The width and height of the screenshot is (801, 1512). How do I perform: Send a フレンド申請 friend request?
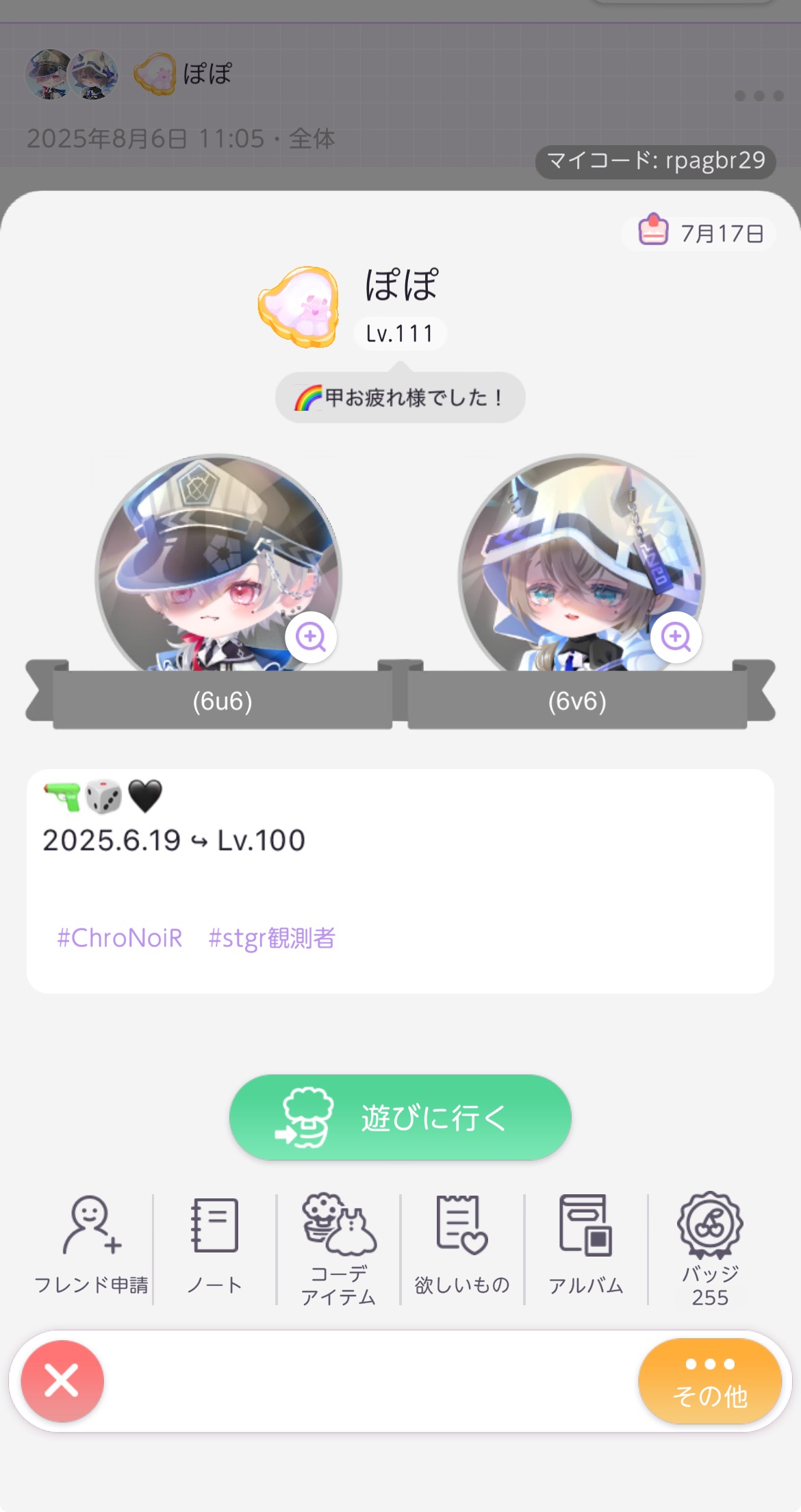91,1246
